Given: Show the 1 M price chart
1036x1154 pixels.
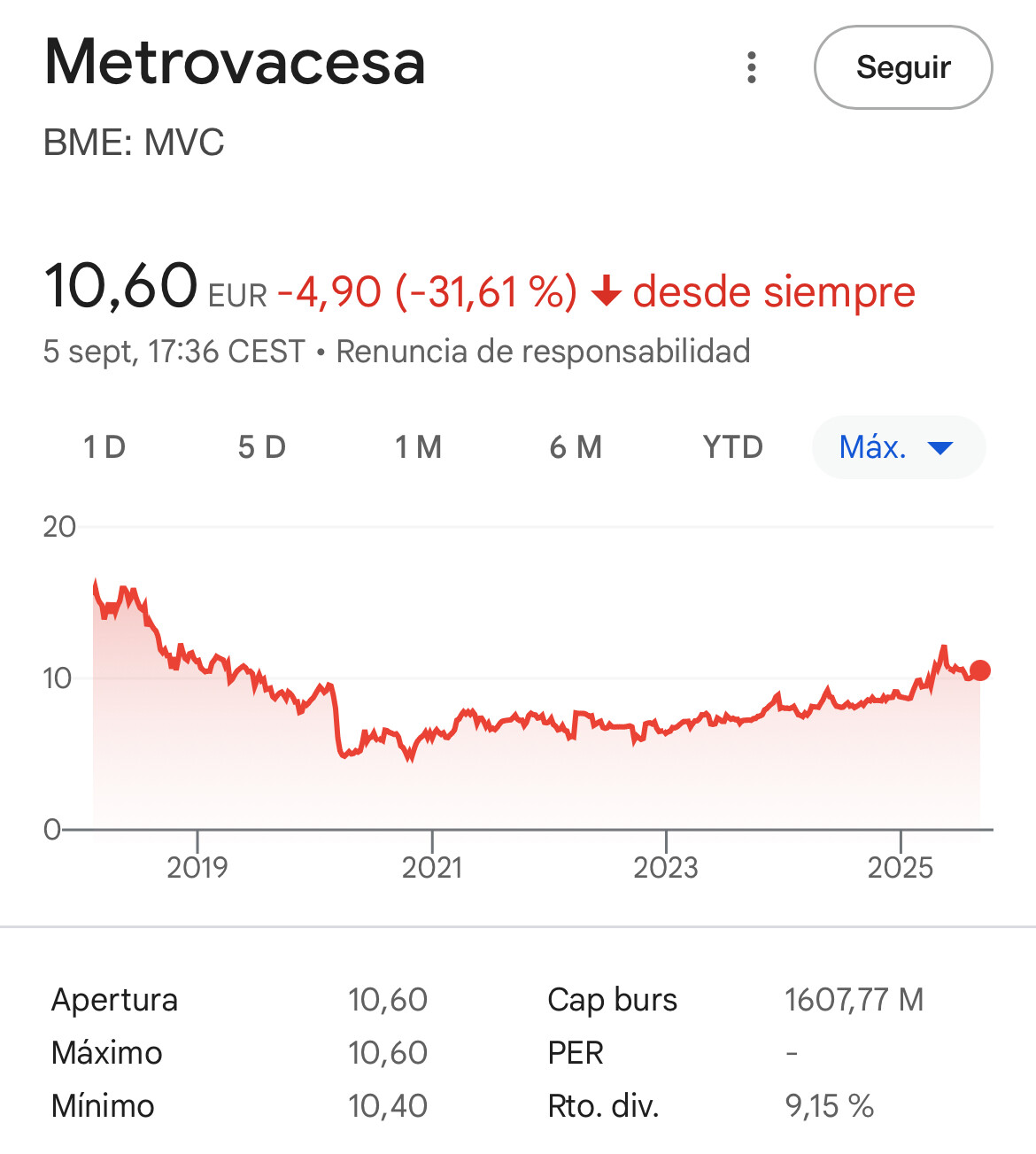Looking at the screenshot, I should point(419,447).
